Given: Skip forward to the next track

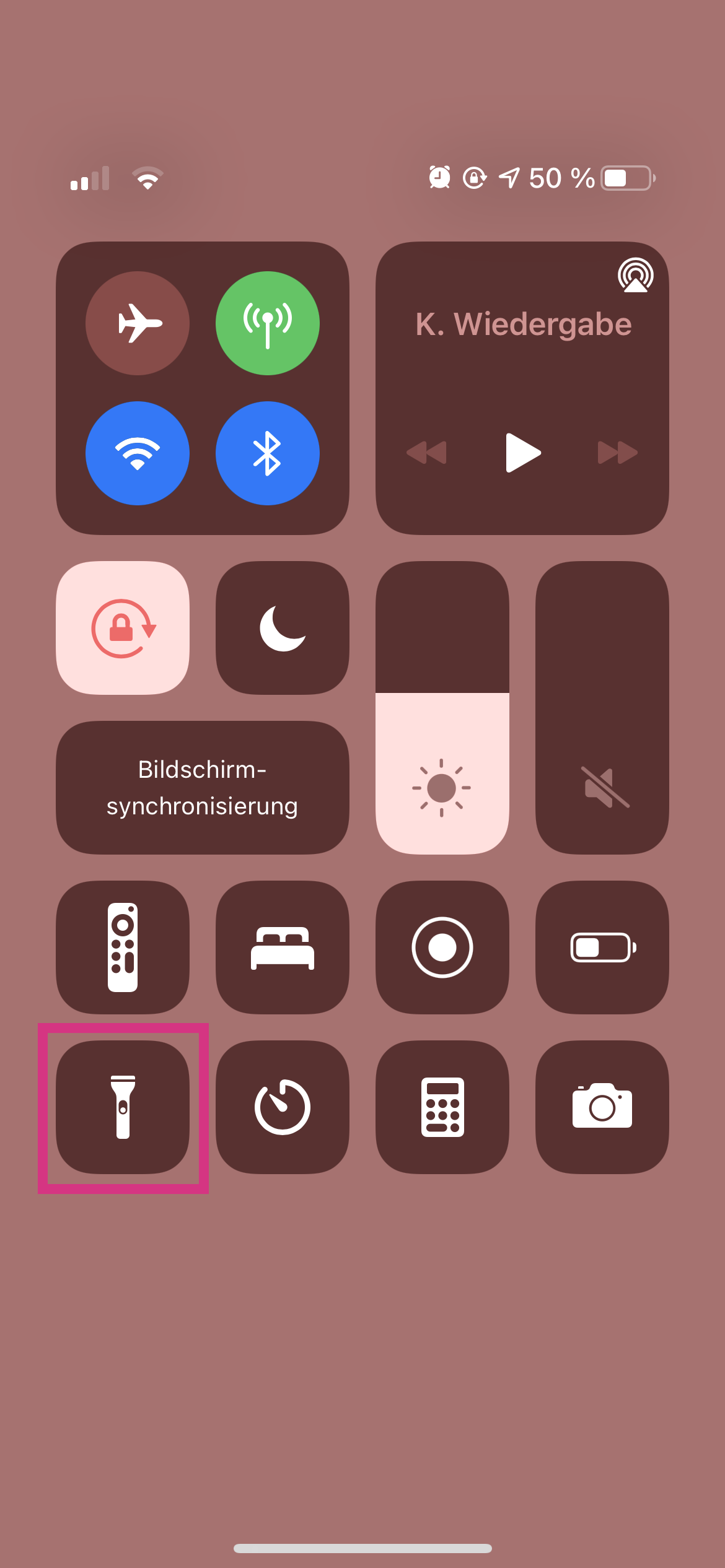Looking at the screenshot, I should tap(618, 453).
